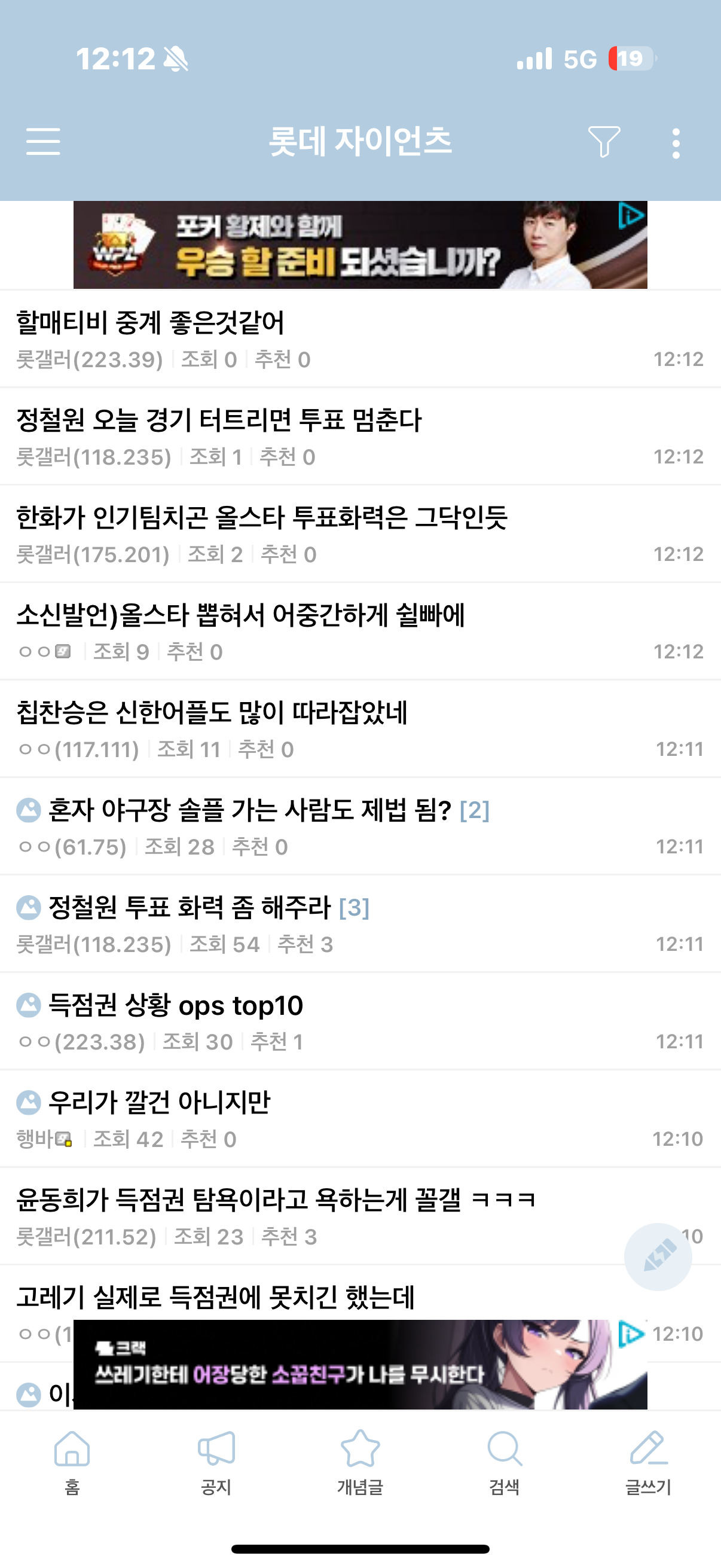
Task: Open post 윤동희가 득점권 탐욕이라고 욕하는게 꼴갤
Action: click(x=275, y=1200)
